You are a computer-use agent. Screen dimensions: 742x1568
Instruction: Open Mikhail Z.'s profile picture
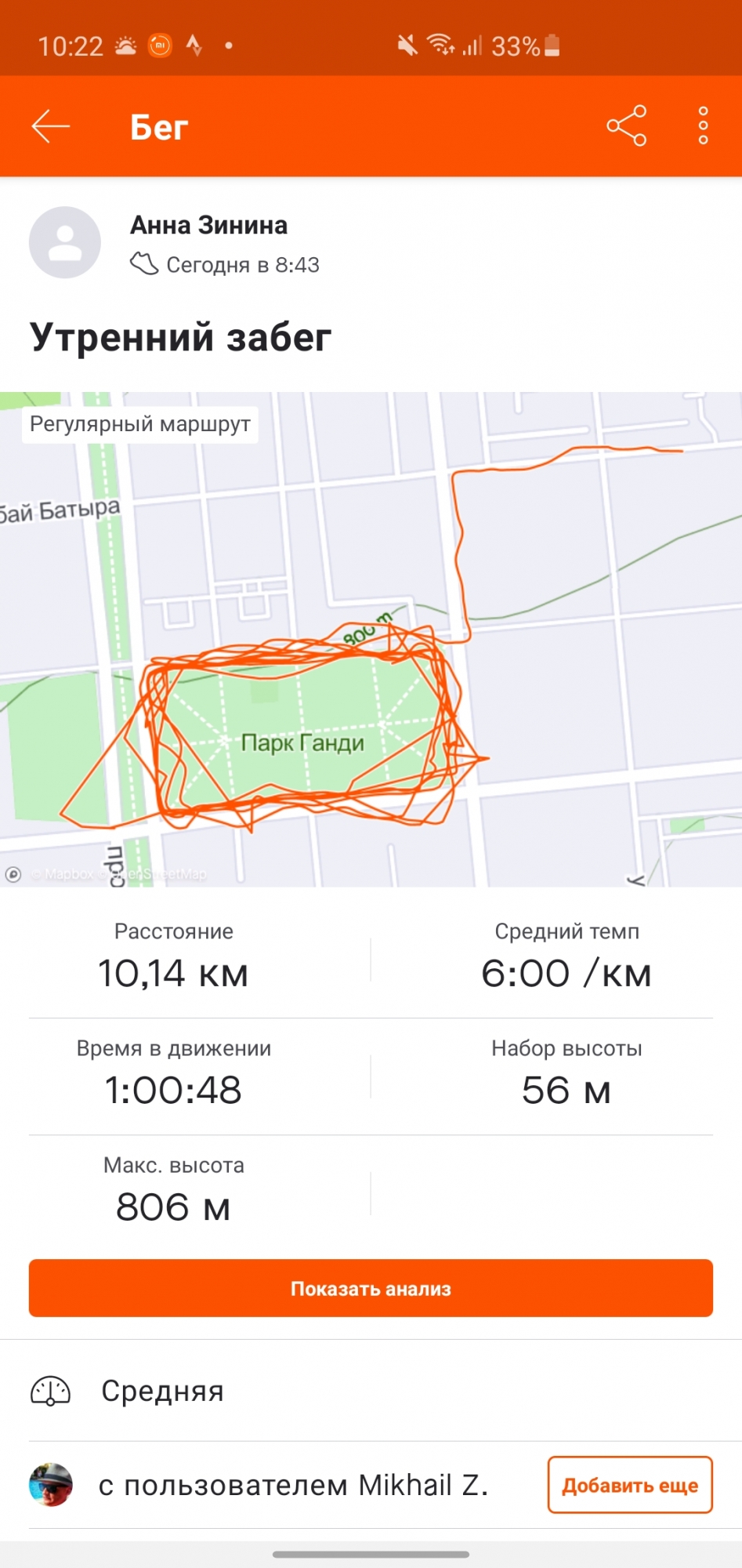[51, 1484]
